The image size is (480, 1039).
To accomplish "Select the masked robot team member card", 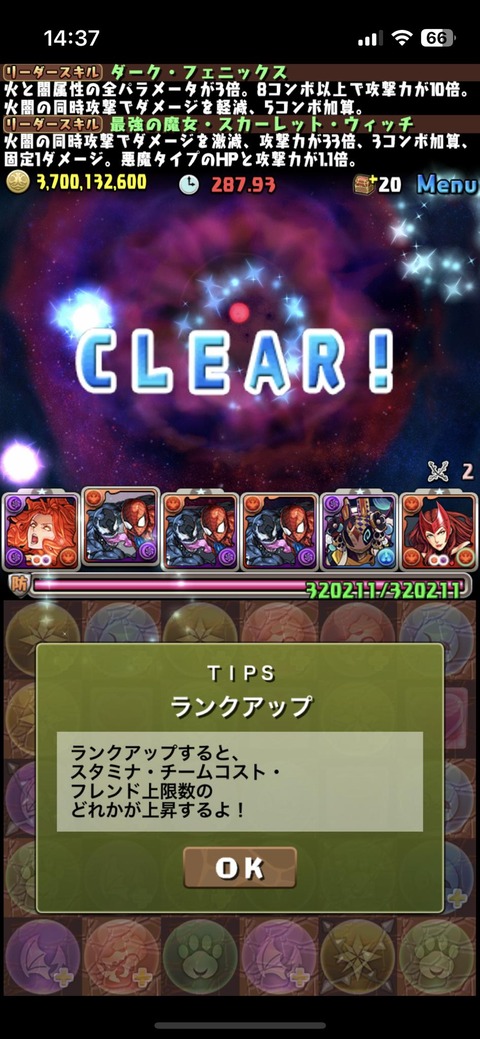I will click(359, 531).
